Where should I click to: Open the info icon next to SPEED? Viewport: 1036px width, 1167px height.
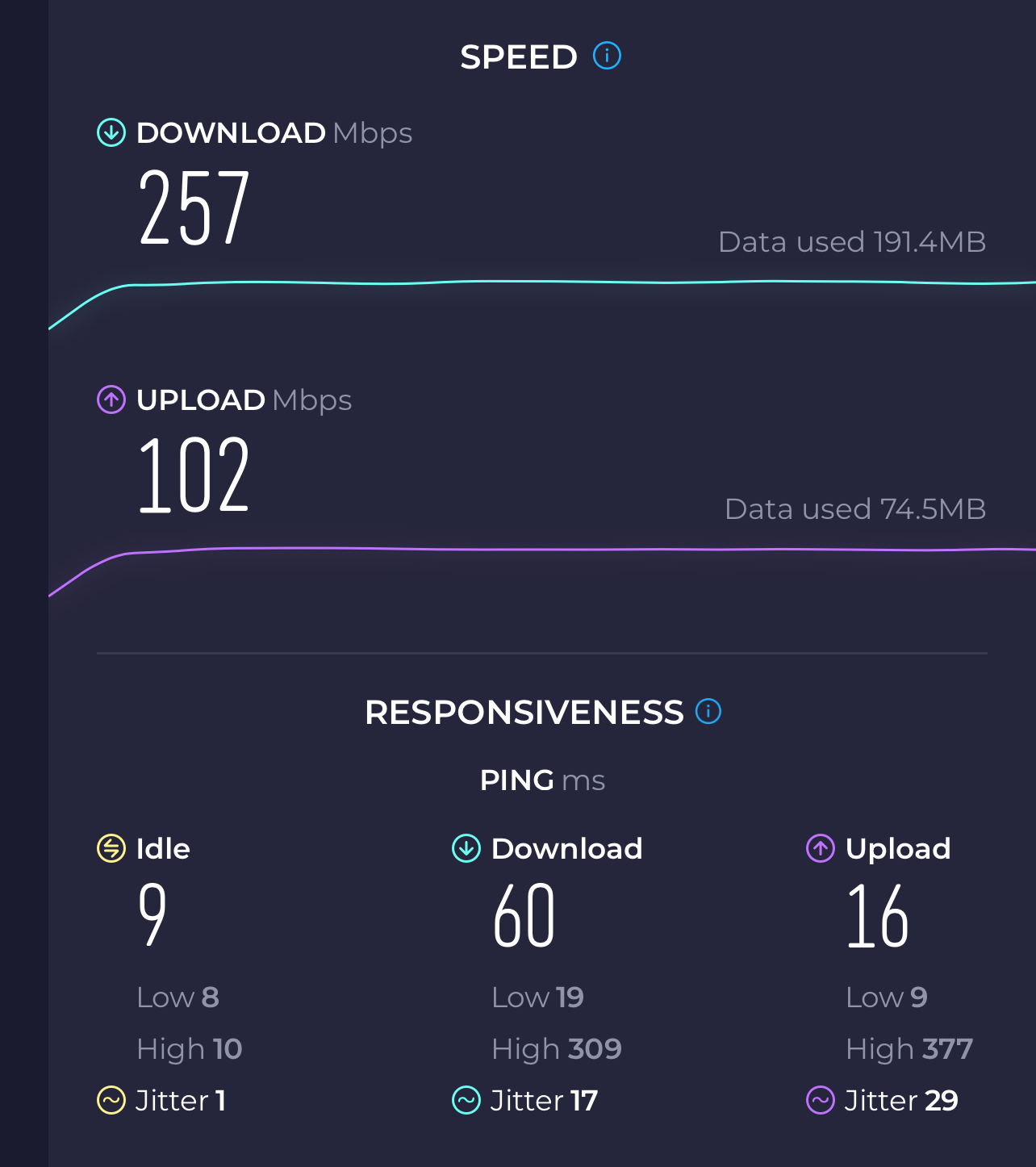[x=607, y=56]
